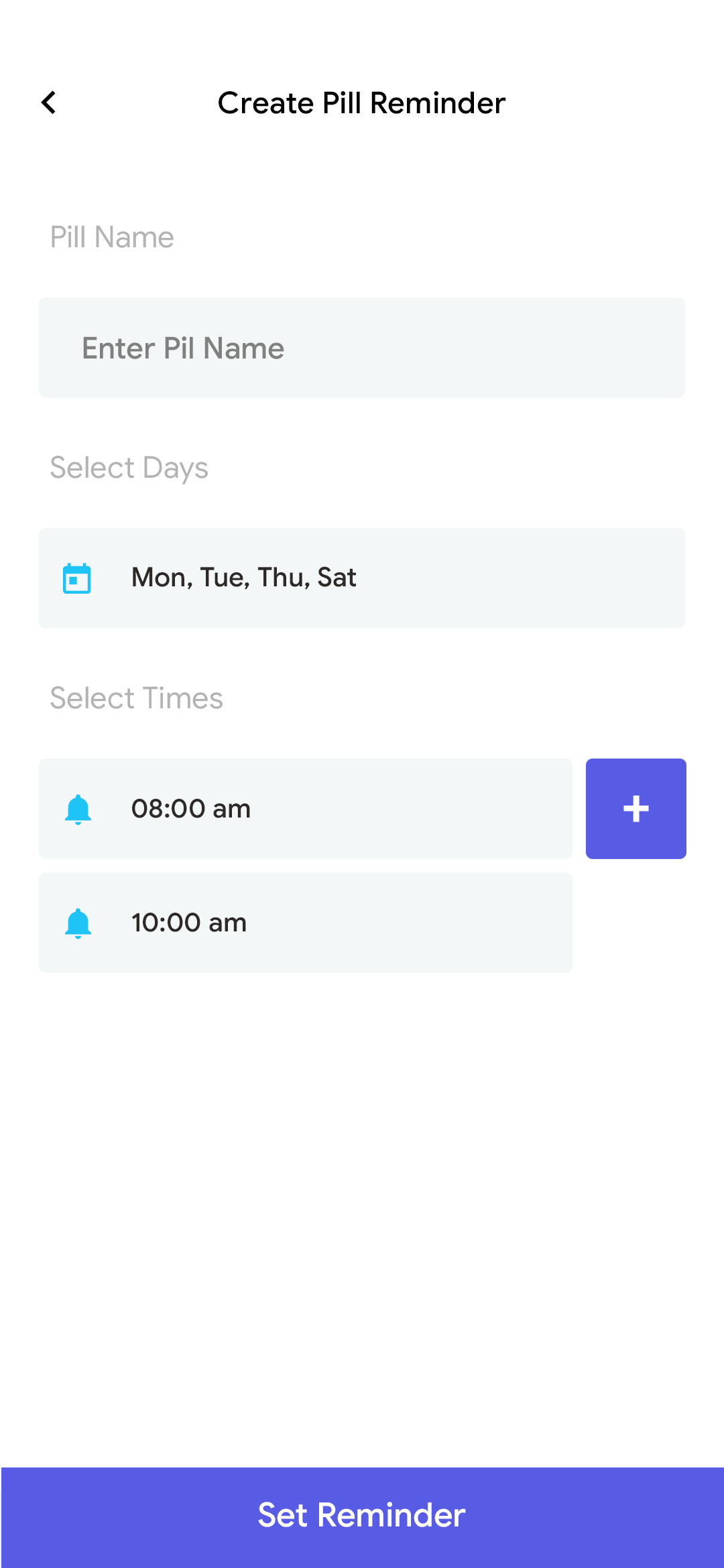The width and height of the screenshot is (724, 1568).
Task: Click the Enter Pil Name field
Action: (361, 347)
